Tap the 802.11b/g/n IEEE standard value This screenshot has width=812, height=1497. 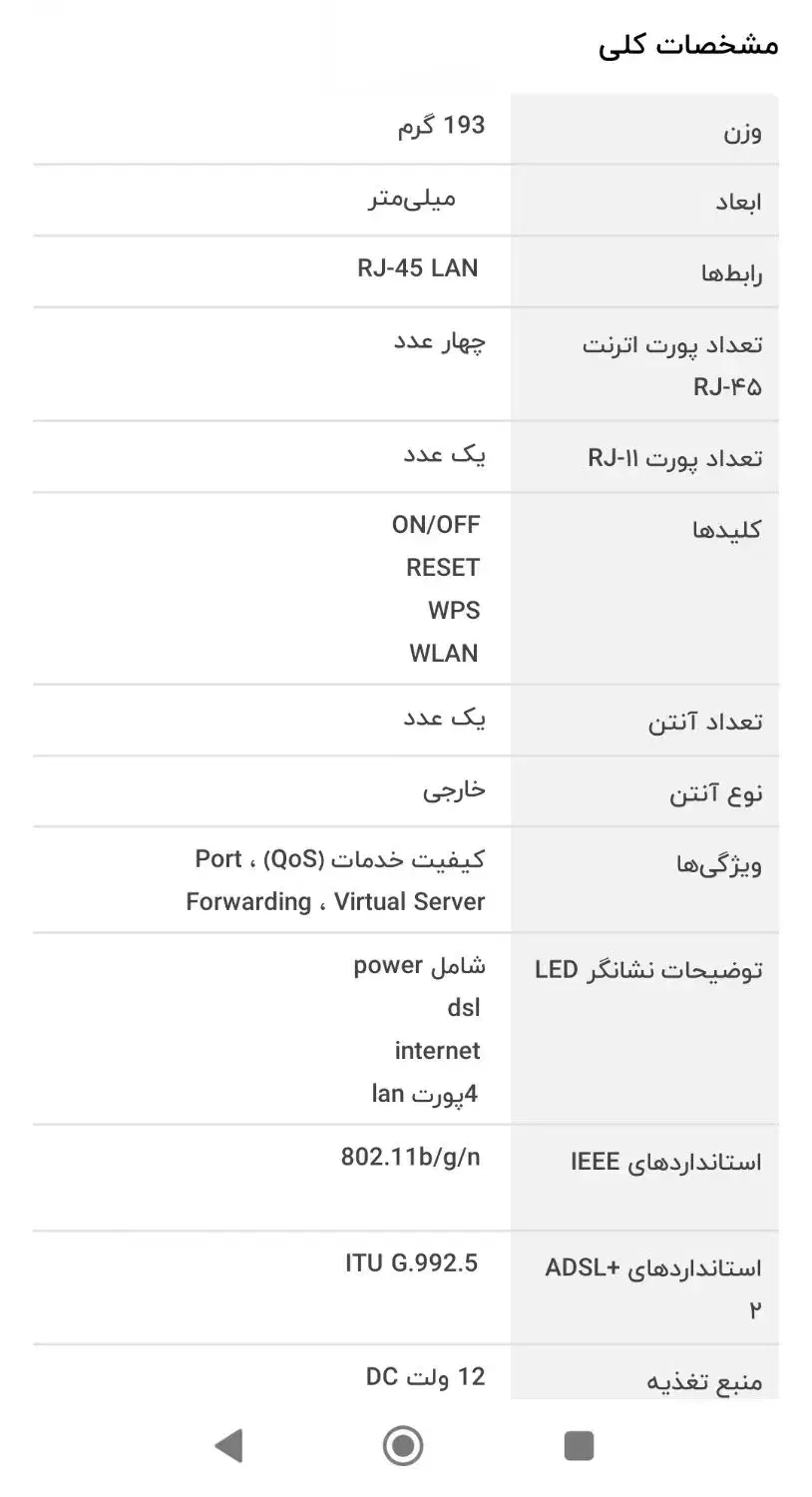click(x=413, y=1156)
